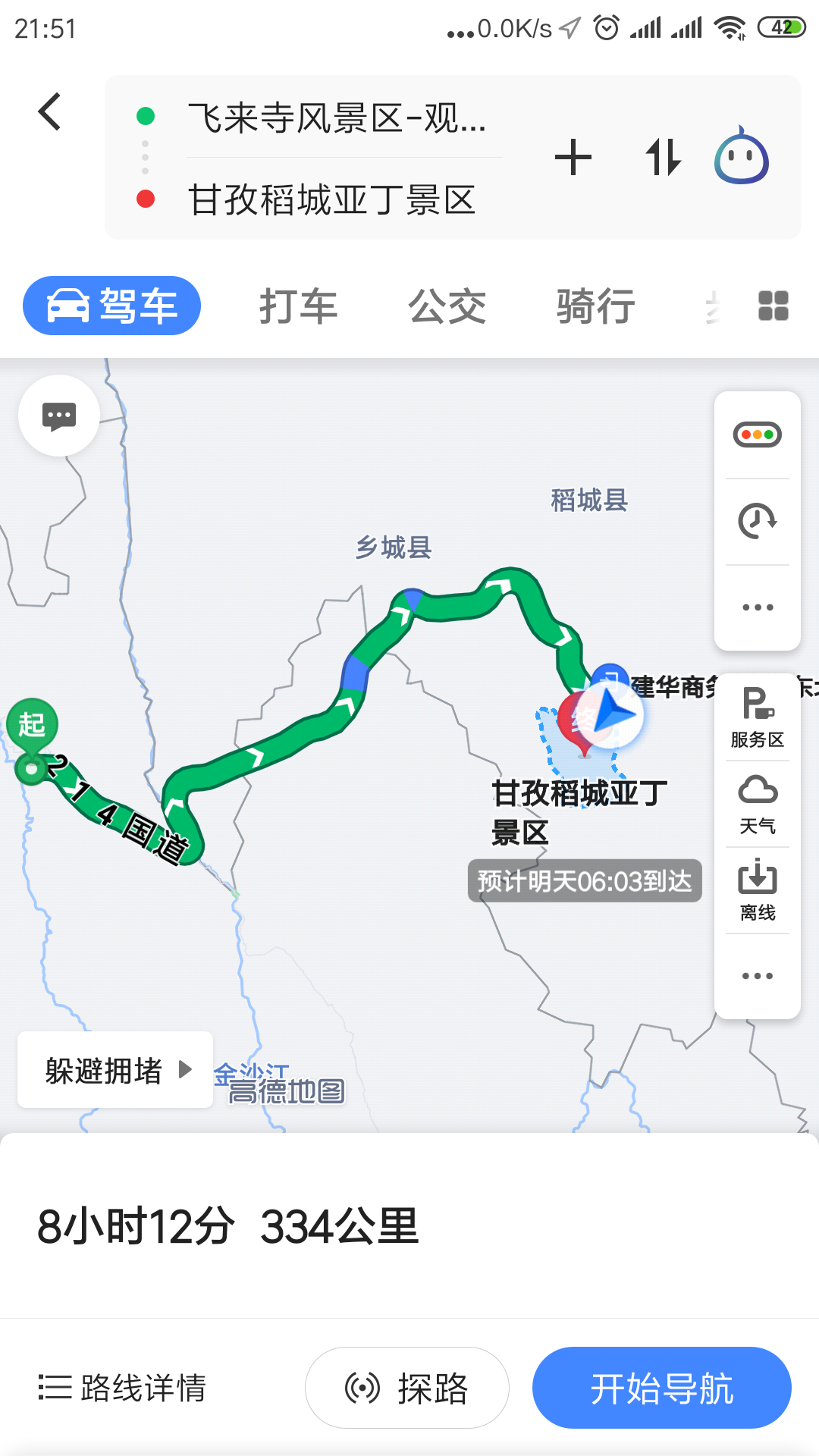Open the feedback message bubble
The width and height of the screenshot is (819, 1456).
(59, 416)
